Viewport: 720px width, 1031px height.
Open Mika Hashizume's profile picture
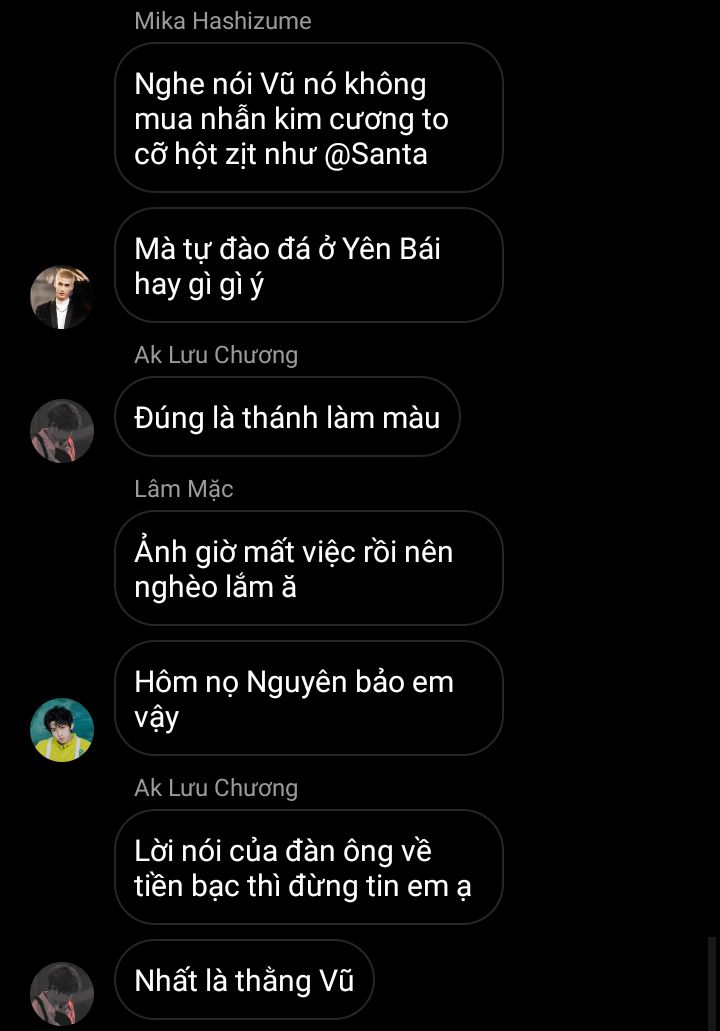[62, 297]
